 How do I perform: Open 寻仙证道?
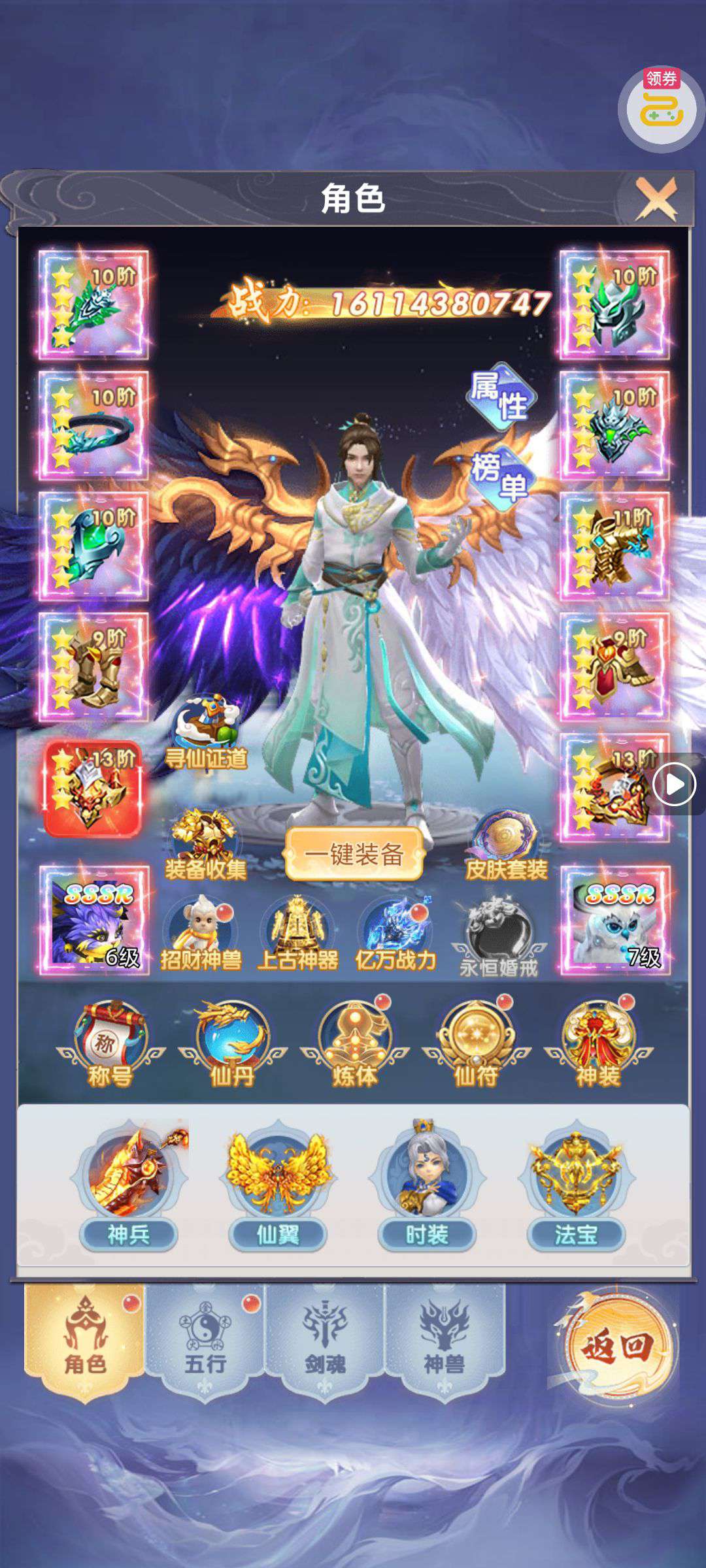click(205, 733)
